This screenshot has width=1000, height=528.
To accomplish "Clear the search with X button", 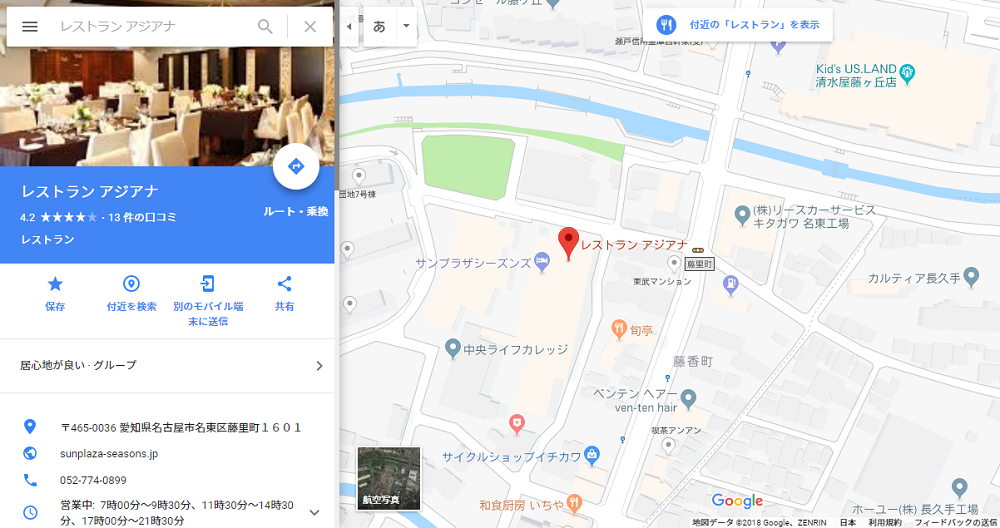I will 310,27.
